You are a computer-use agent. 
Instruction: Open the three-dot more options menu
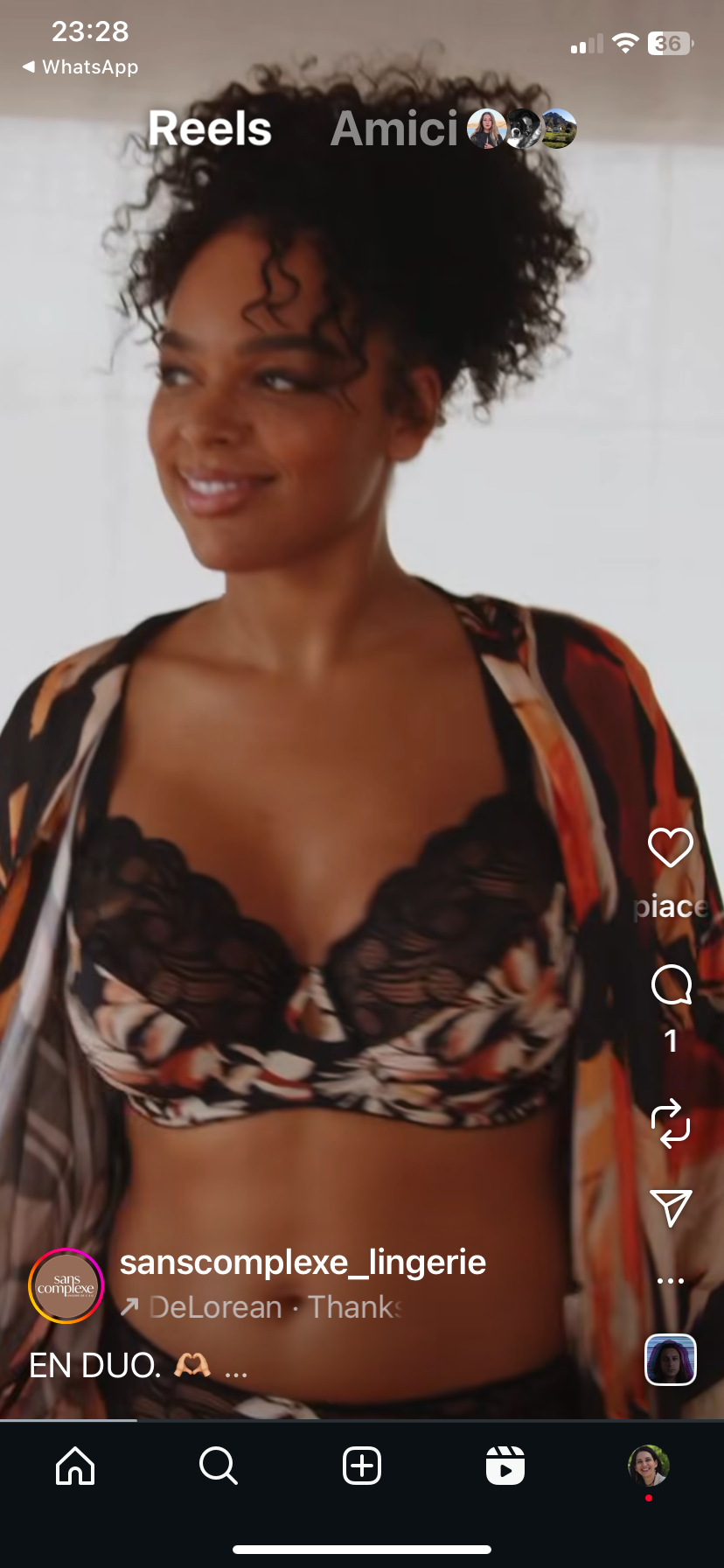(x=671, y=1281)
